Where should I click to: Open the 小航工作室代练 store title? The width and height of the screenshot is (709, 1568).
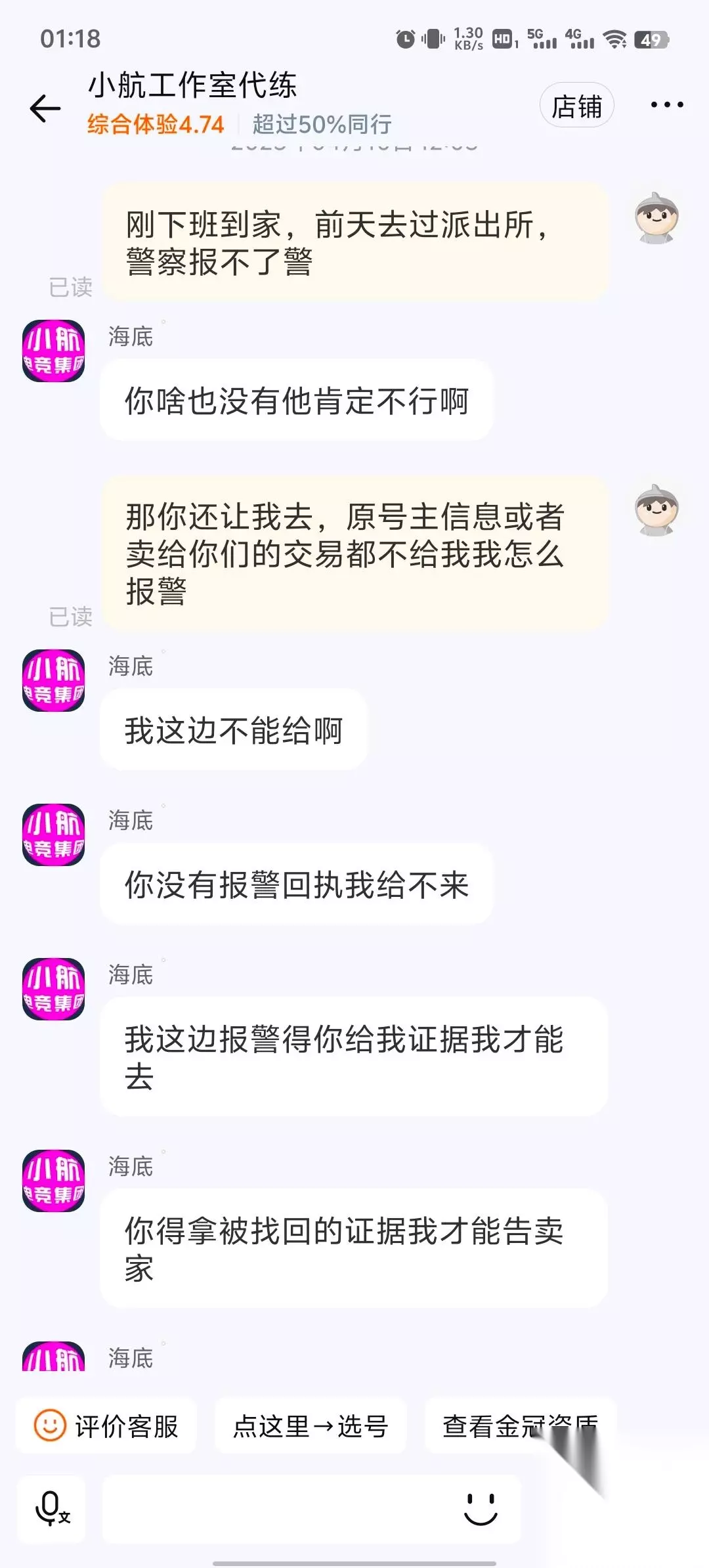coord(192,85)
